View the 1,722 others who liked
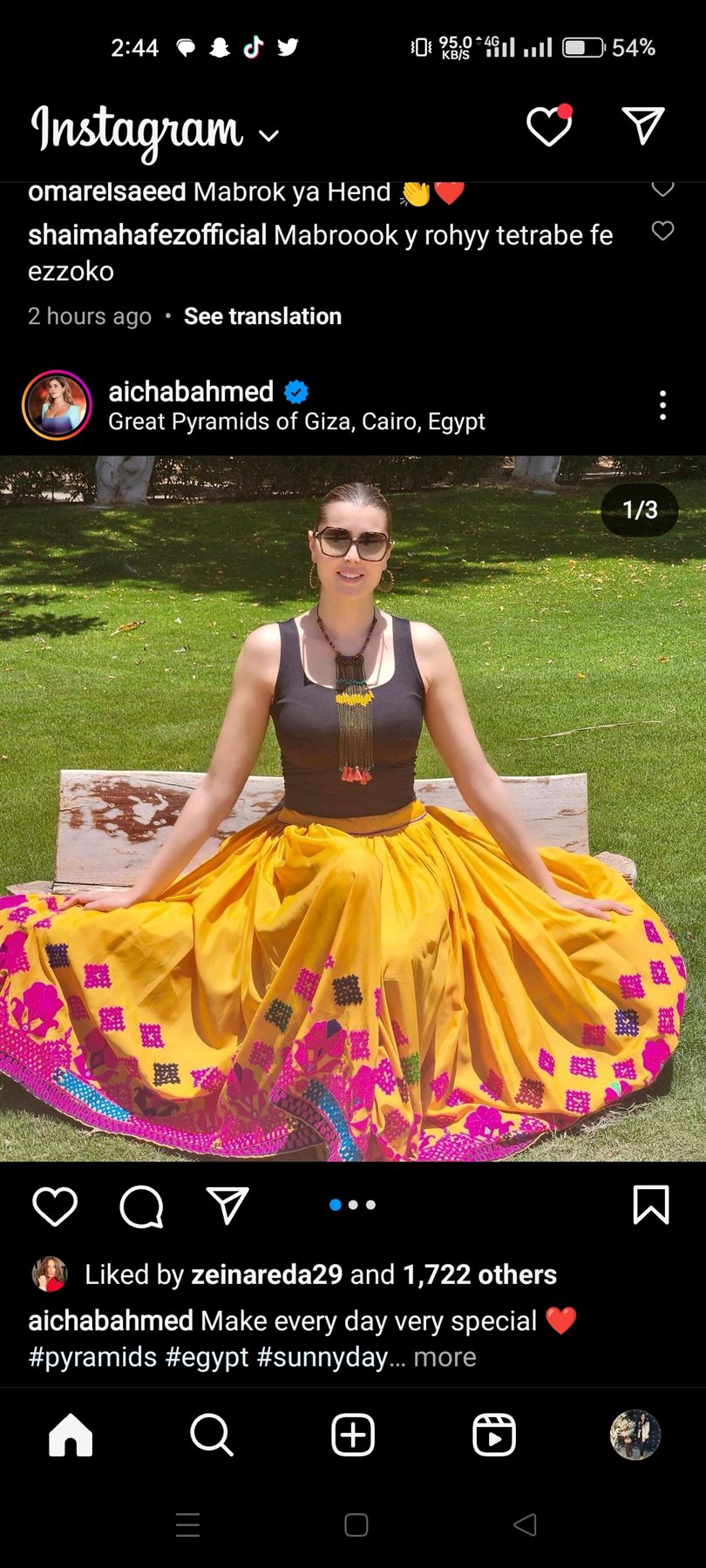706x1568 pixels. pyautogui.click(x=479, y=1274)
